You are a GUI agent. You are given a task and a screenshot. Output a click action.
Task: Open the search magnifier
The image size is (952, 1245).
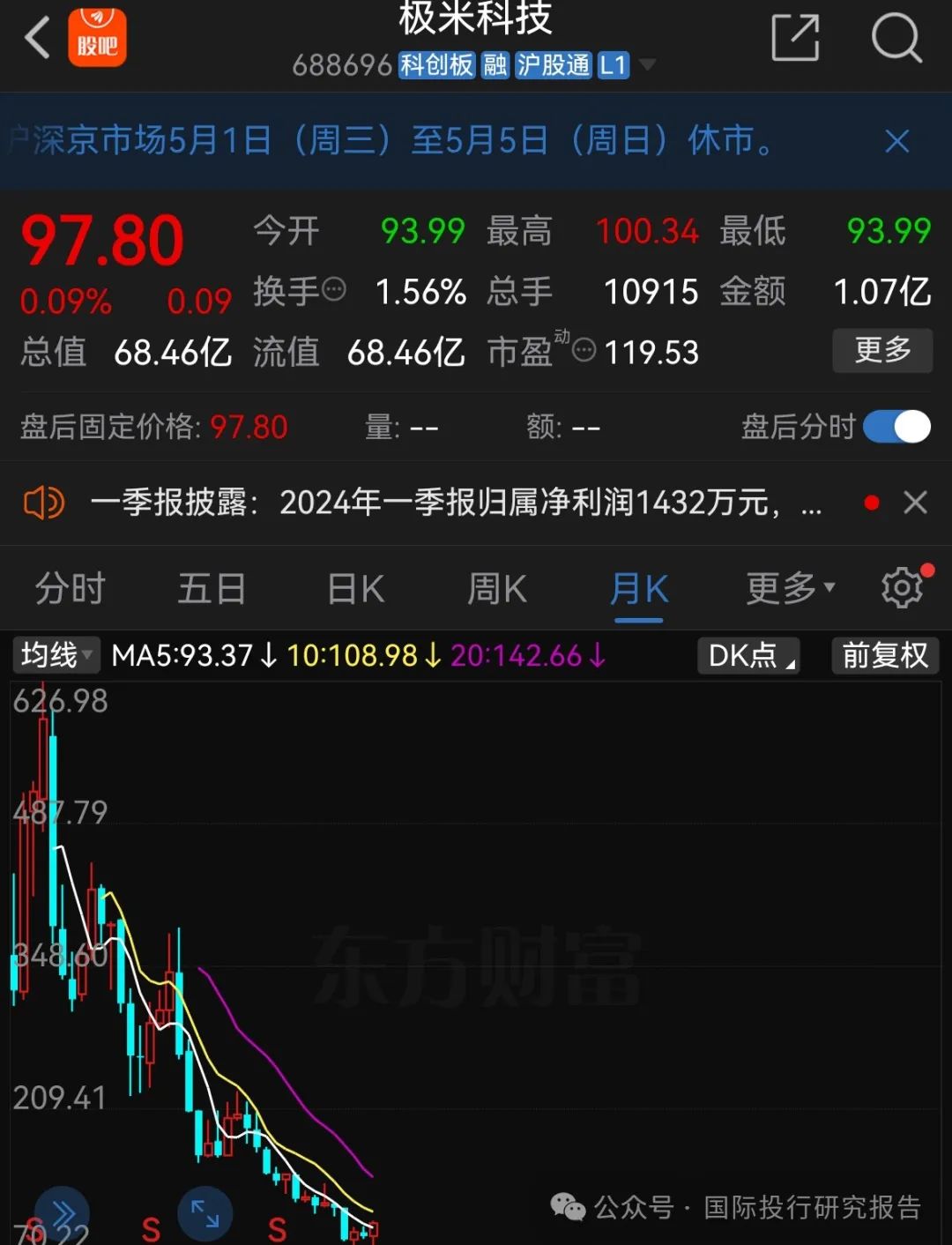(896, 38)
